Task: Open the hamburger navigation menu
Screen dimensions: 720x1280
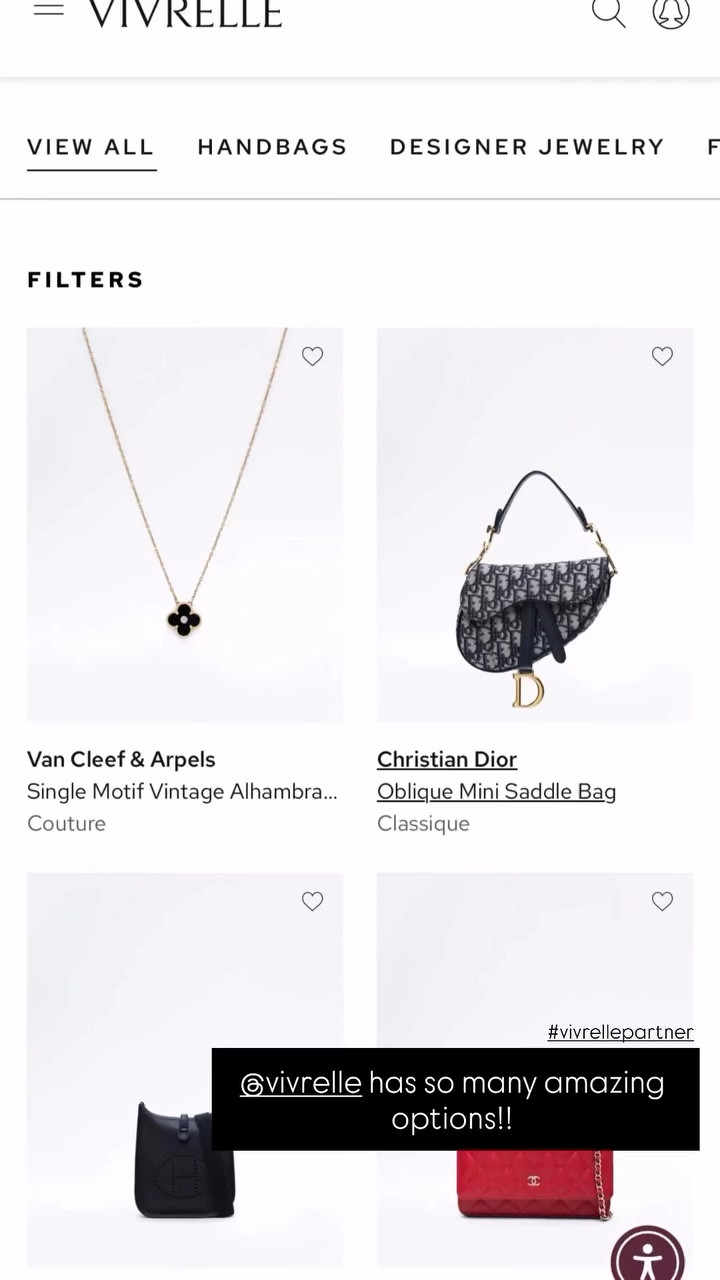Action: point(48,10)
